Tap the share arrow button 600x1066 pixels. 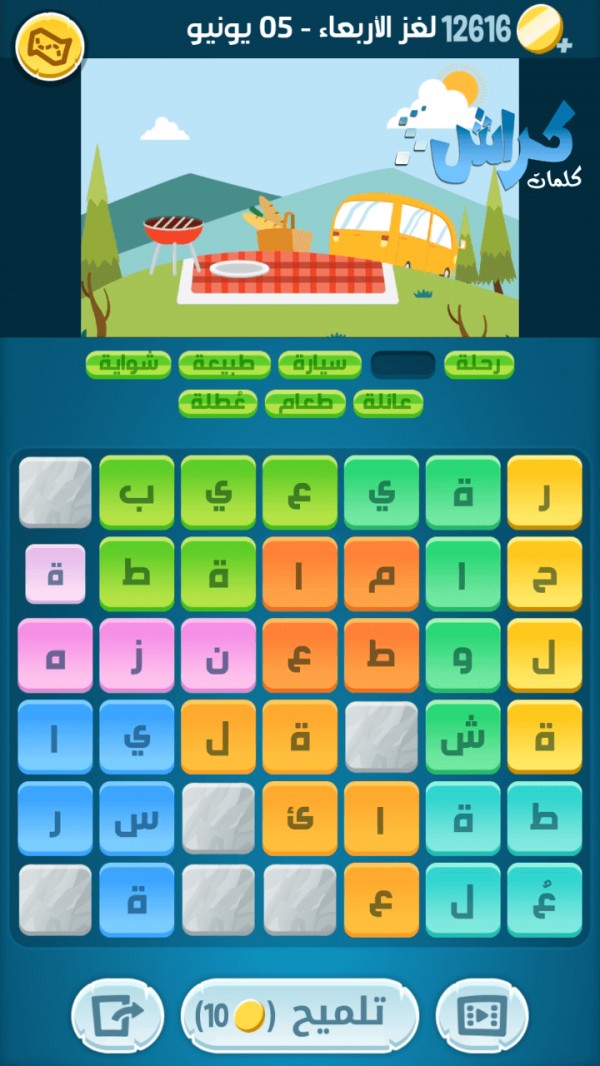coord(118,1015)
